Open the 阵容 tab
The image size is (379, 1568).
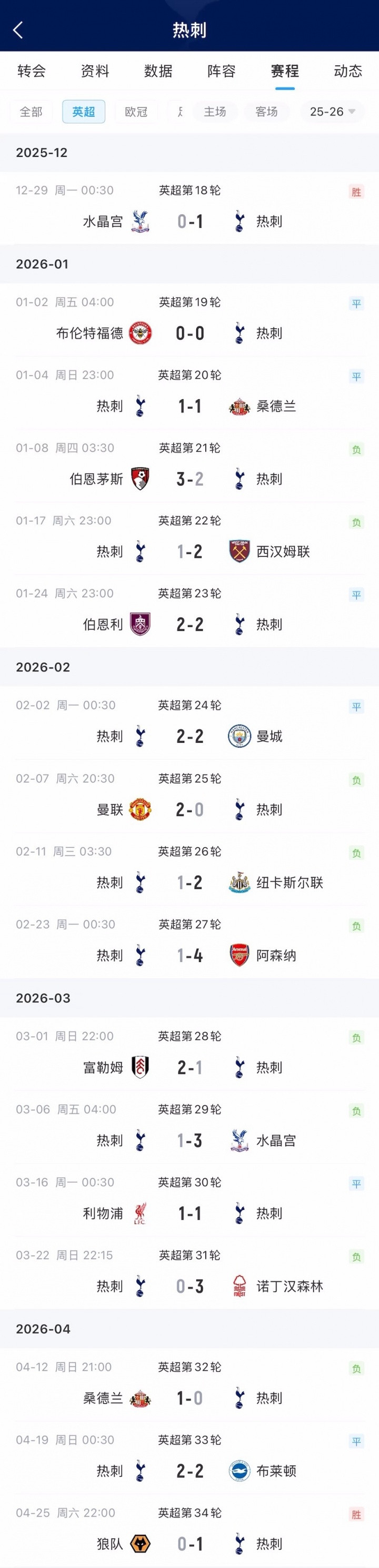222,71
